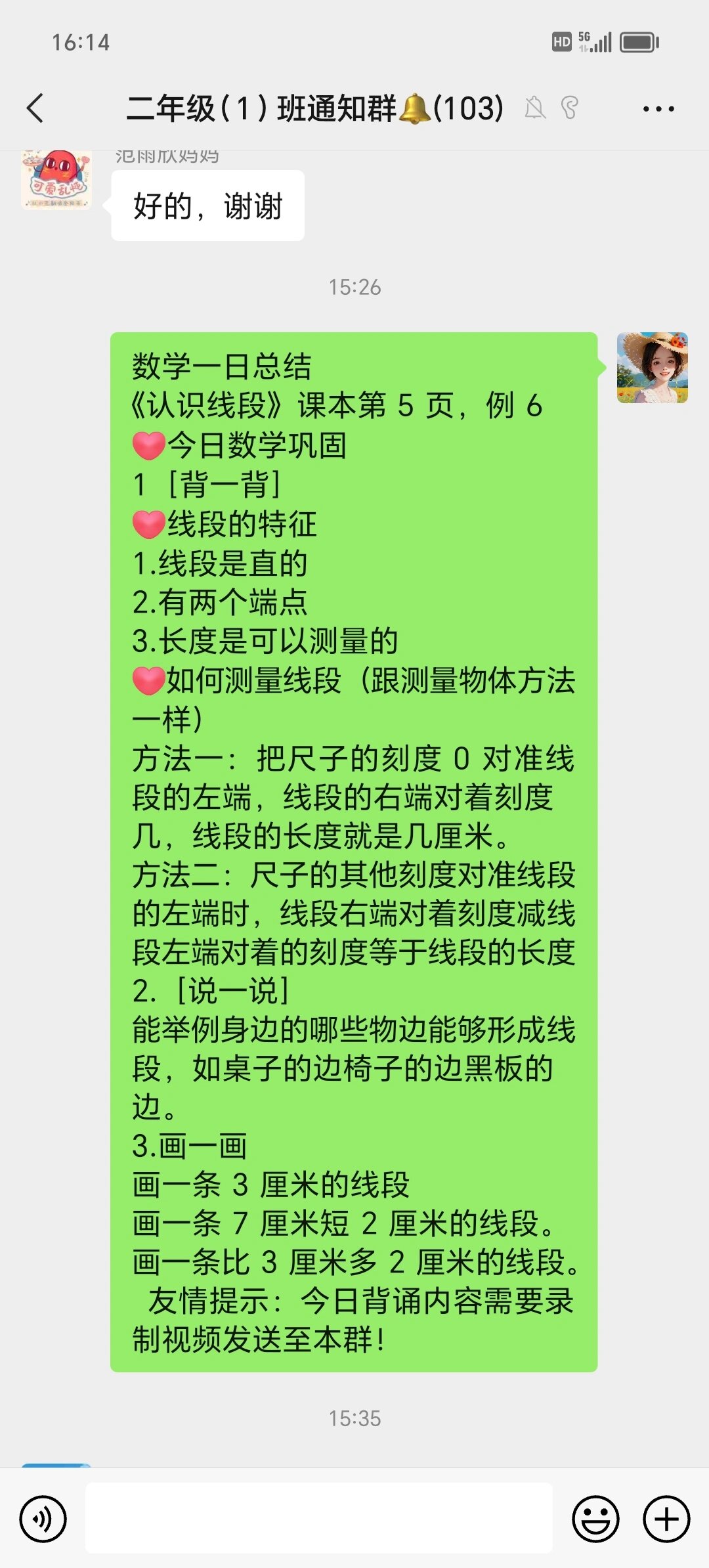Tap the sender name 范雨欣妈妈
Viewport: 709px width, 1568px height.
coord(166,156)
